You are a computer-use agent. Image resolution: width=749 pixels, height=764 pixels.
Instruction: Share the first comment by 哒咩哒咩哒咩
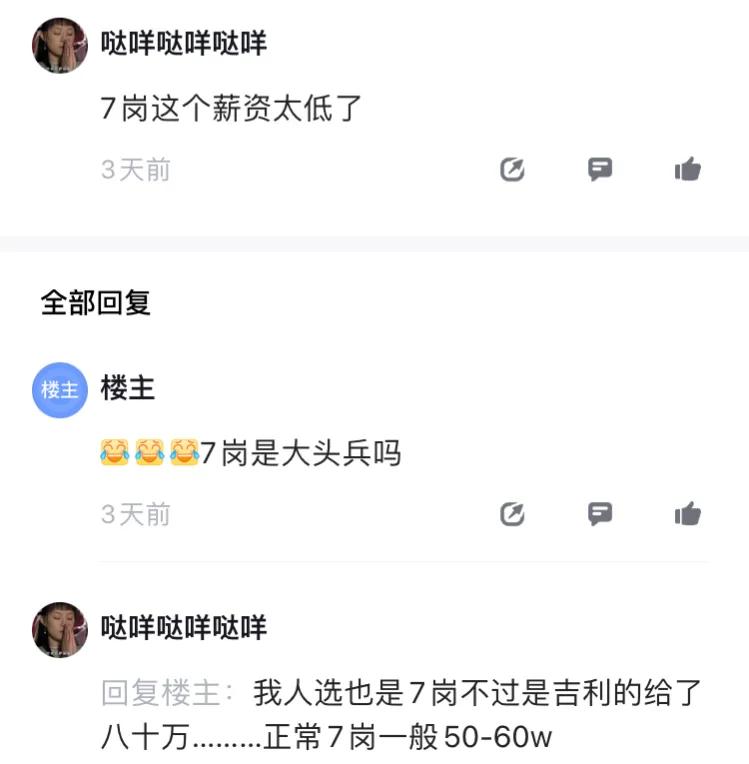click(513, 169)
